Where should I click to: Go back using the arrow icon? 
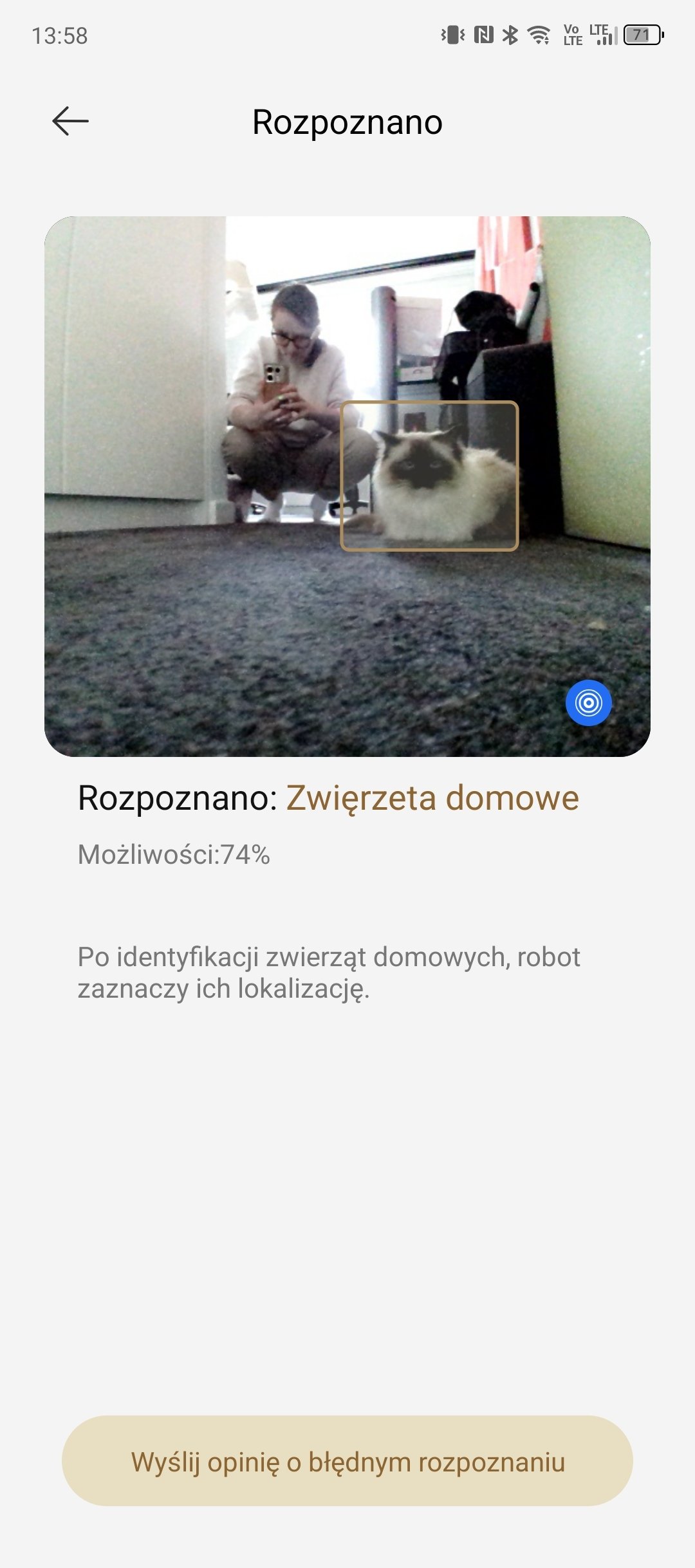70,122
